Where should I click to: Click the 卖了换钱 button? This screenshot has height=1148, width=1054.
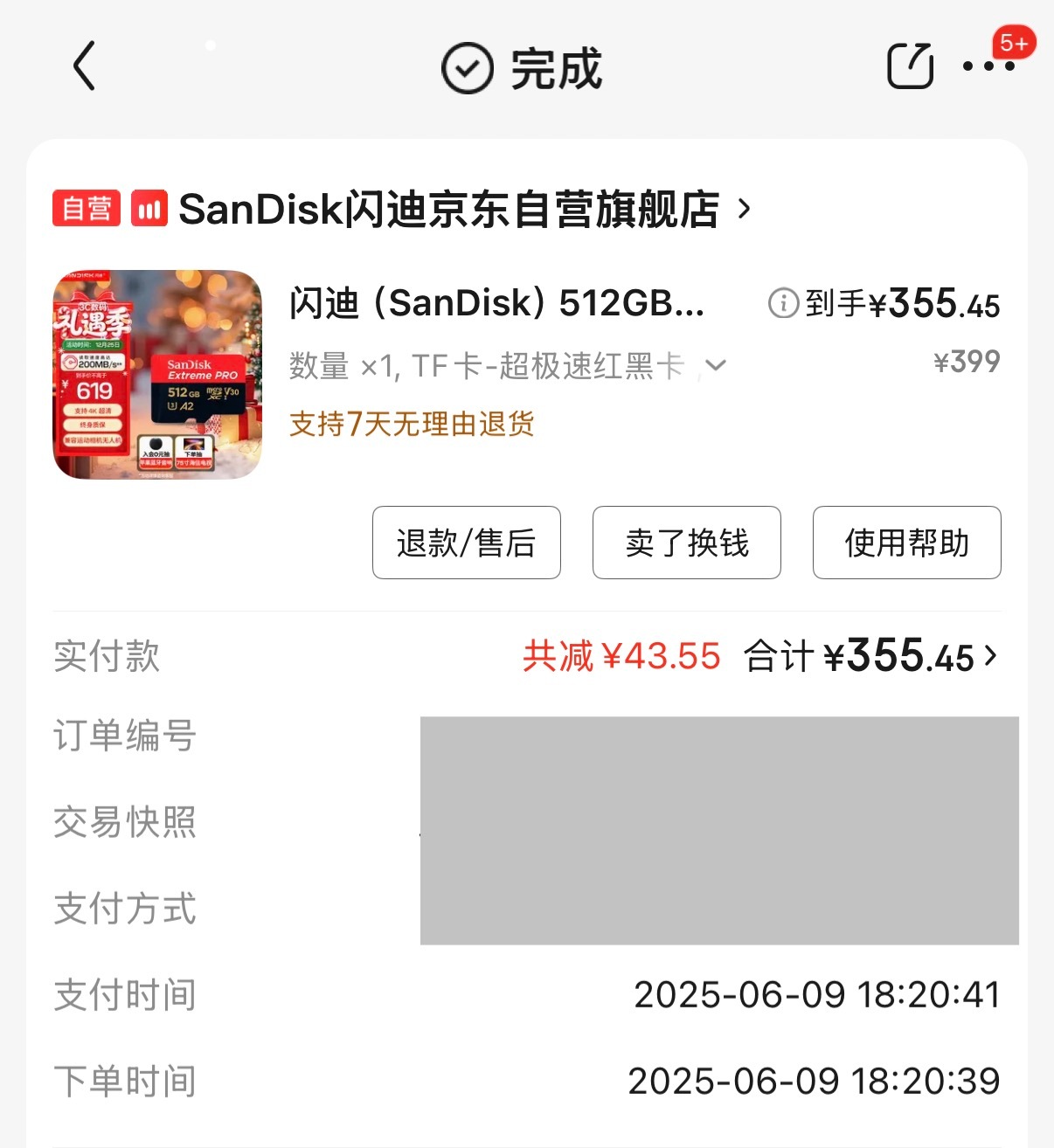686,543
